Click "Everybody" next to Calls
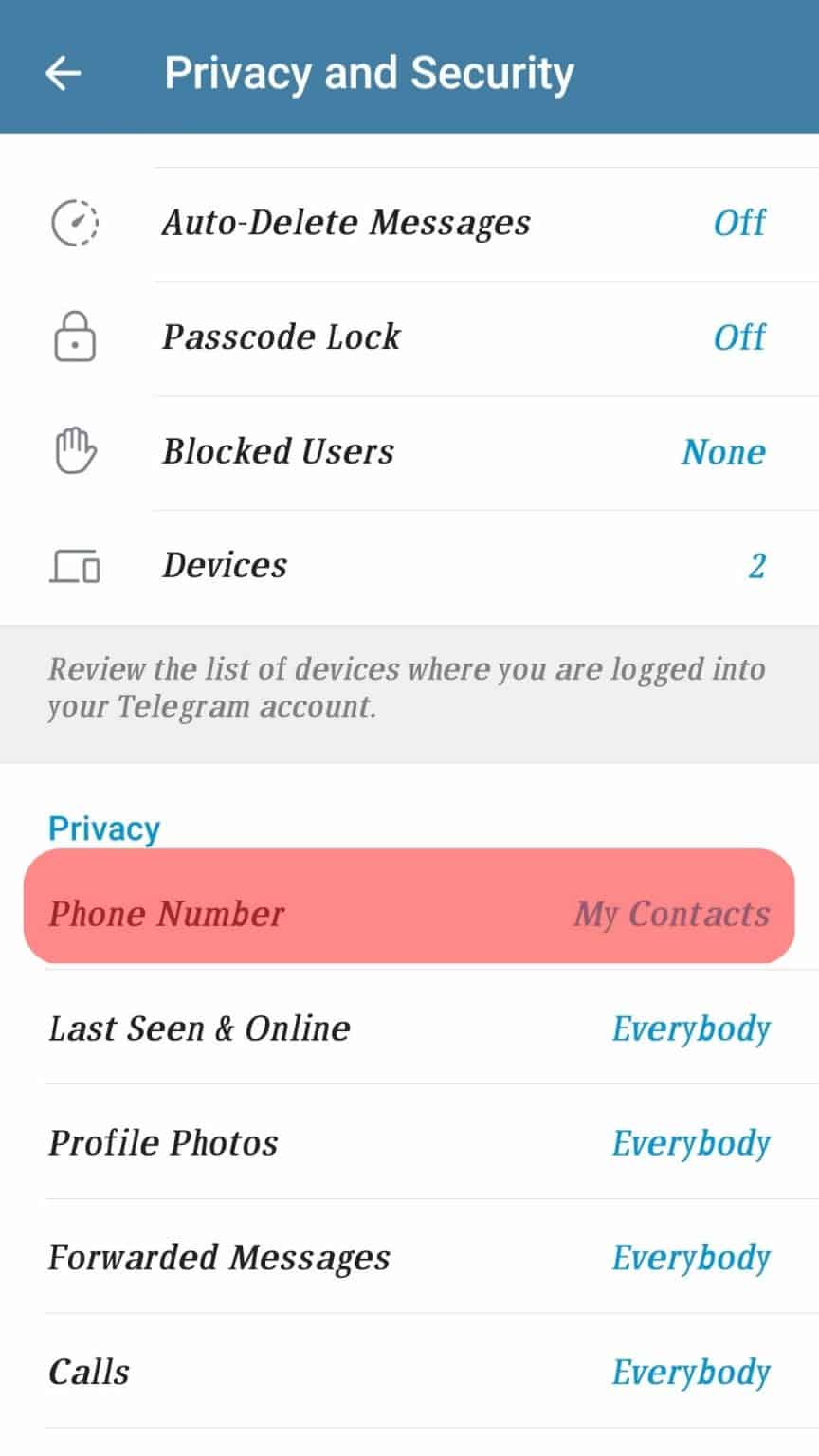819x1456 pixels. click(691, 1372)
